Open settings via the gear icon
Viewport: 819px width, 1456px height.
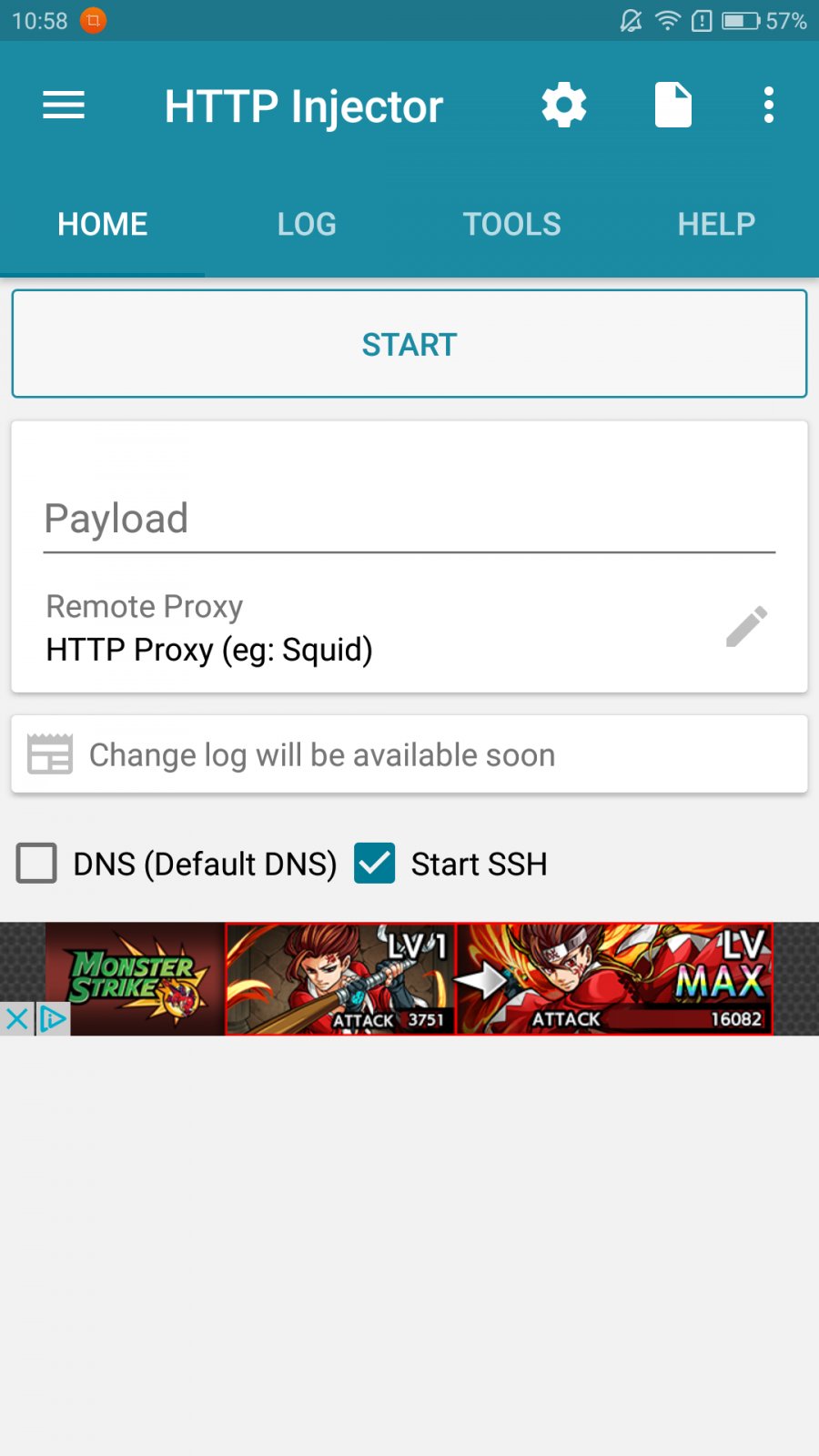click(564, 106)
